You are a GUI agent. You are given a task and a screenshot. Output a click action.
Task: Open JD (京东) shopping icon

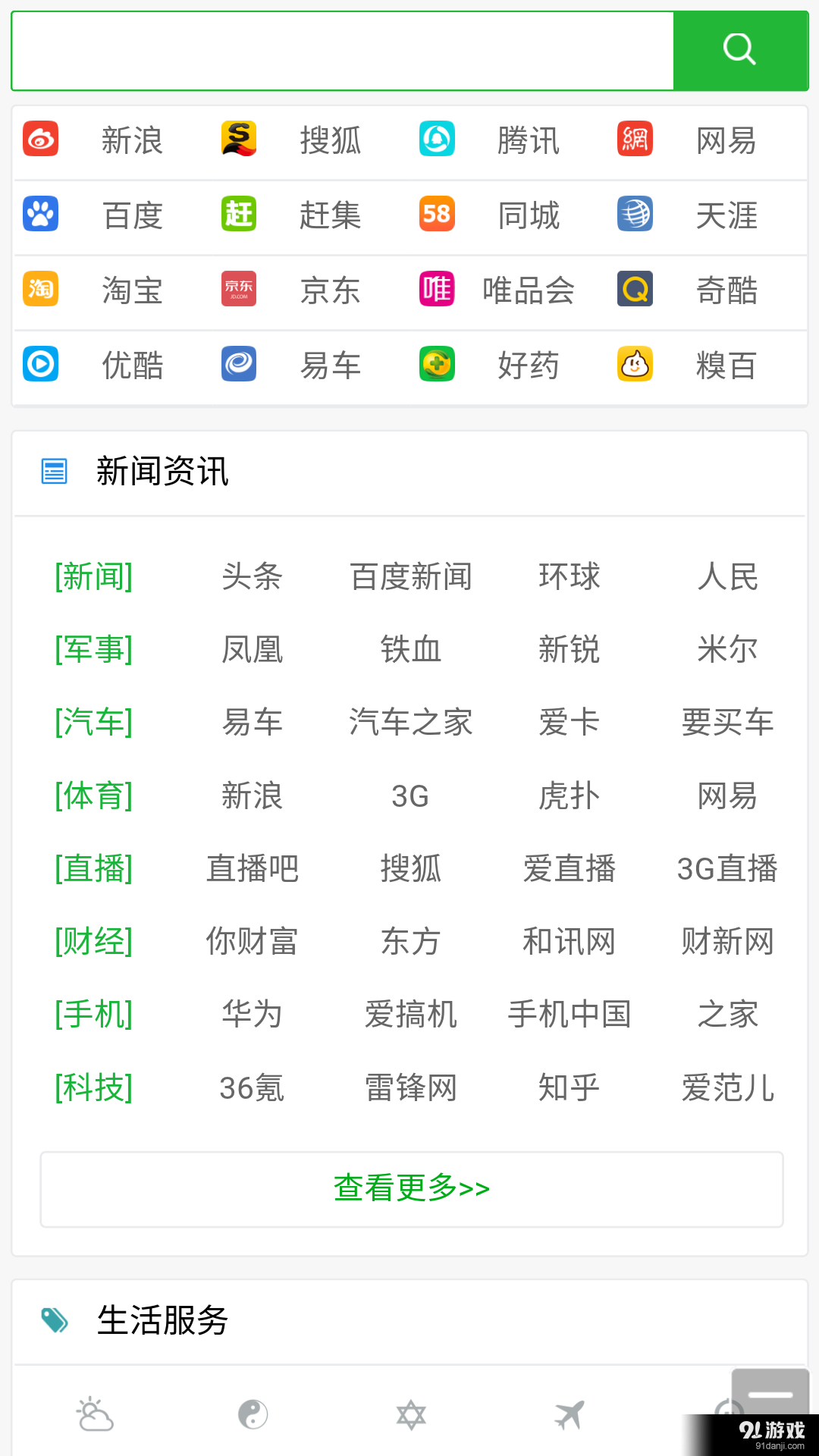[x=238, y=290]
